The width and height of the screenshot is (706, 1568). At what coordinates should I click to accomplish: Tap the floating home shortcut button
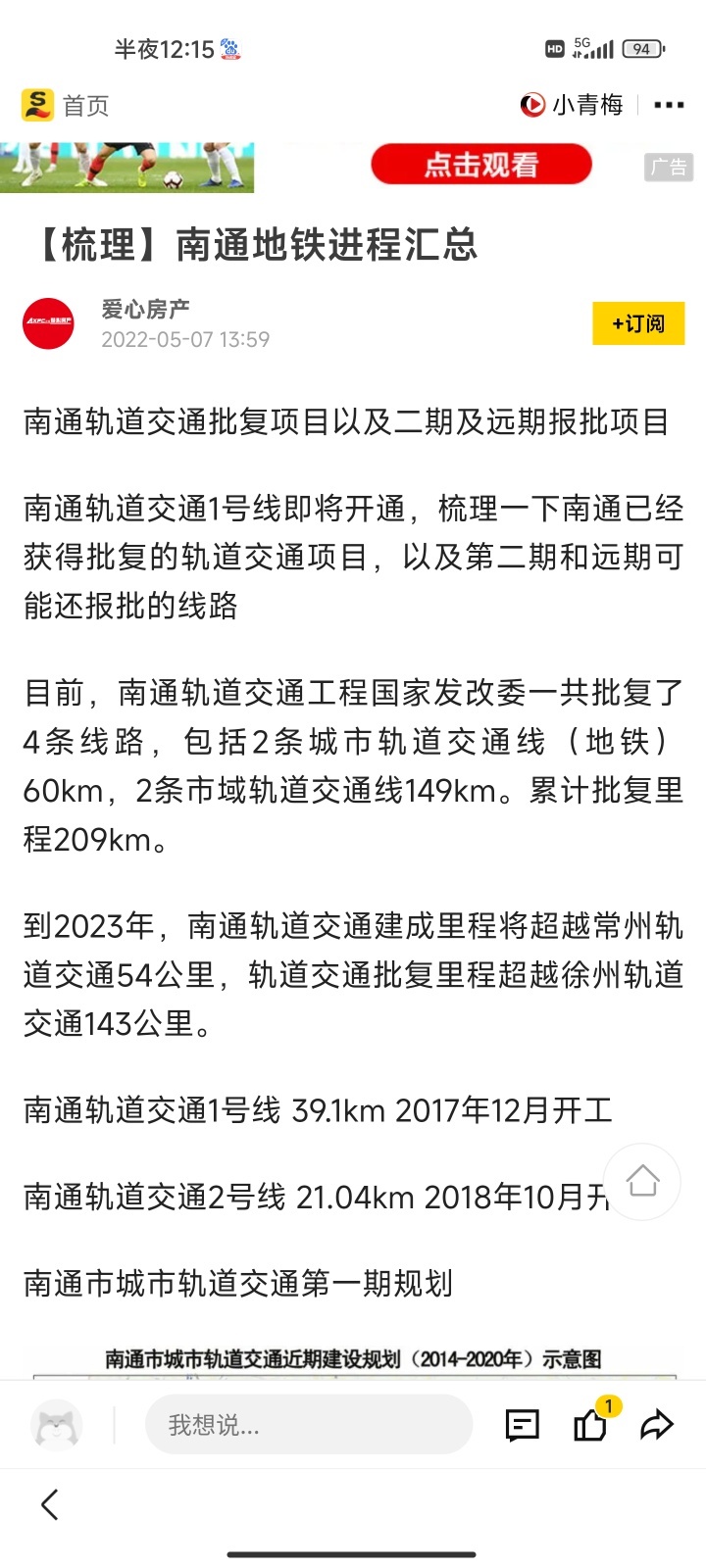[x=642, y=1181]
